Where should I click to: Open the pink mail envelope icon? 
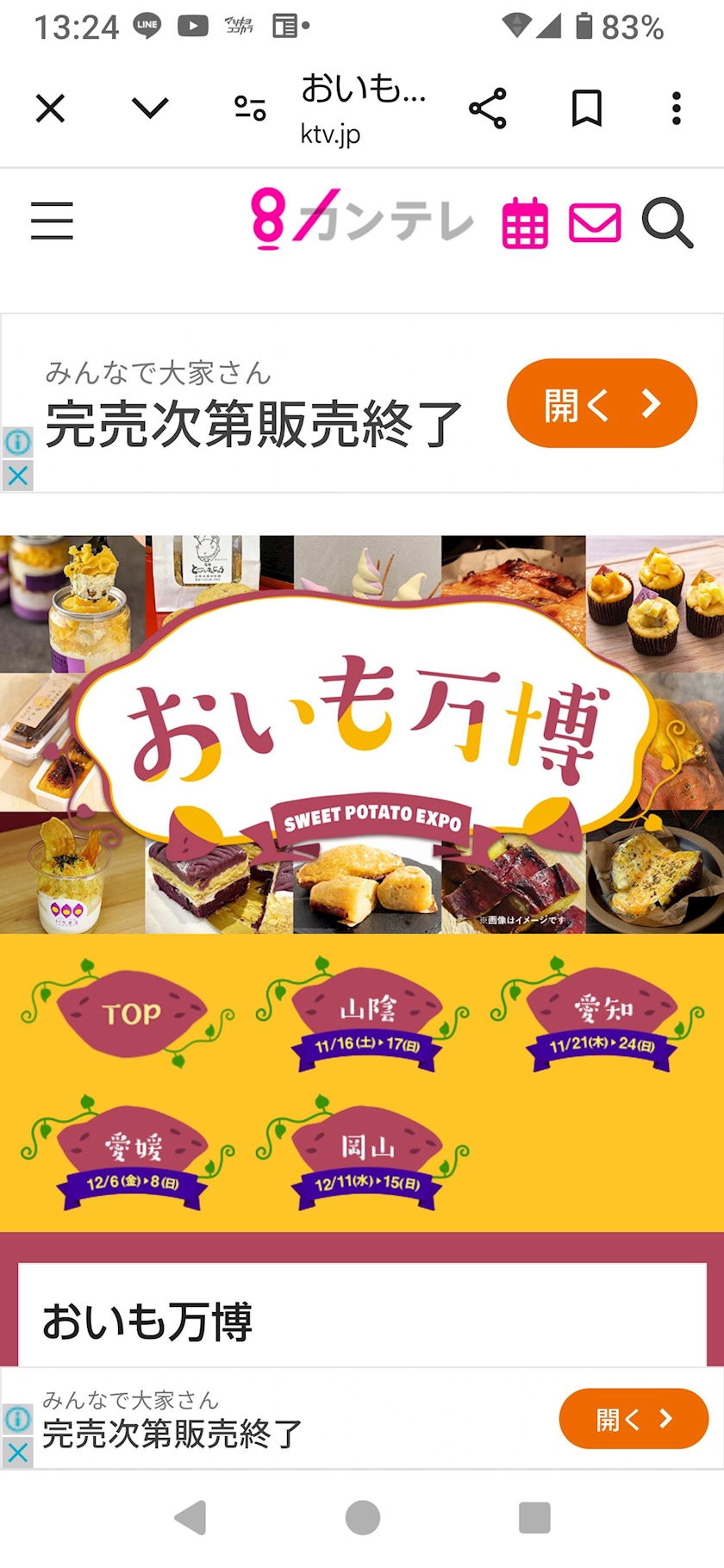[595, 223]
